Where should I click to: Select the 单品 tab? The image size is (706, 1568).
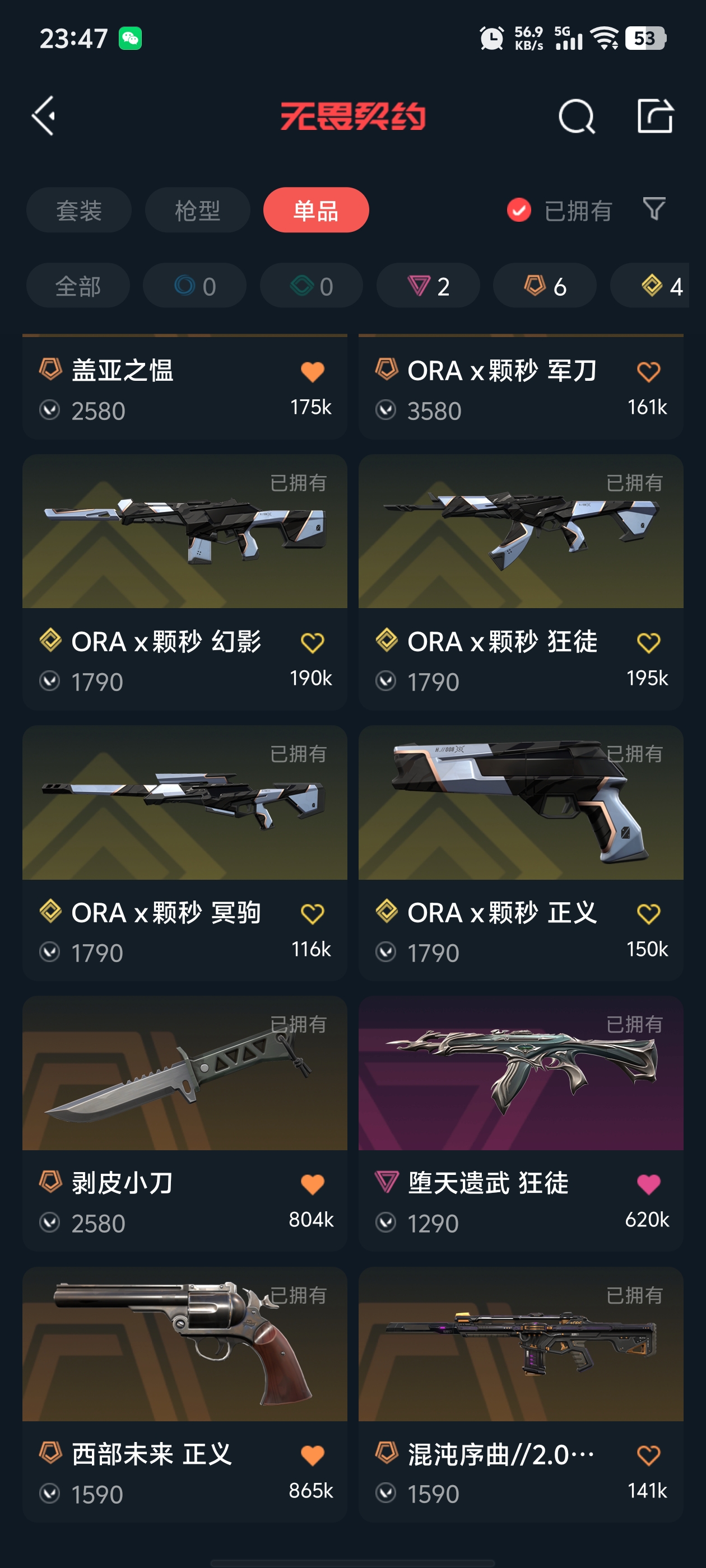point(315,211)
